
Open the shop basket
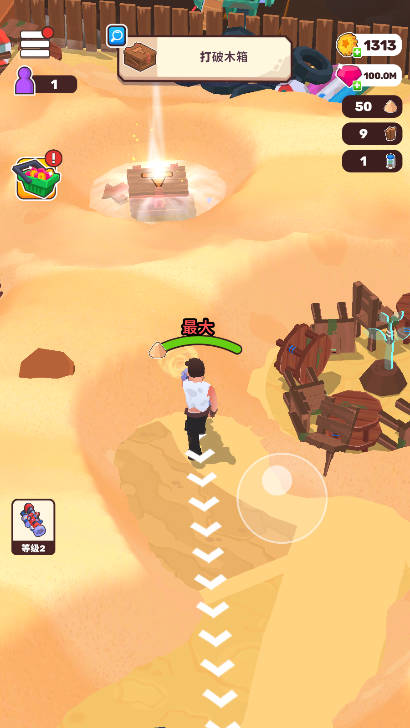click(x=37, y=178)
